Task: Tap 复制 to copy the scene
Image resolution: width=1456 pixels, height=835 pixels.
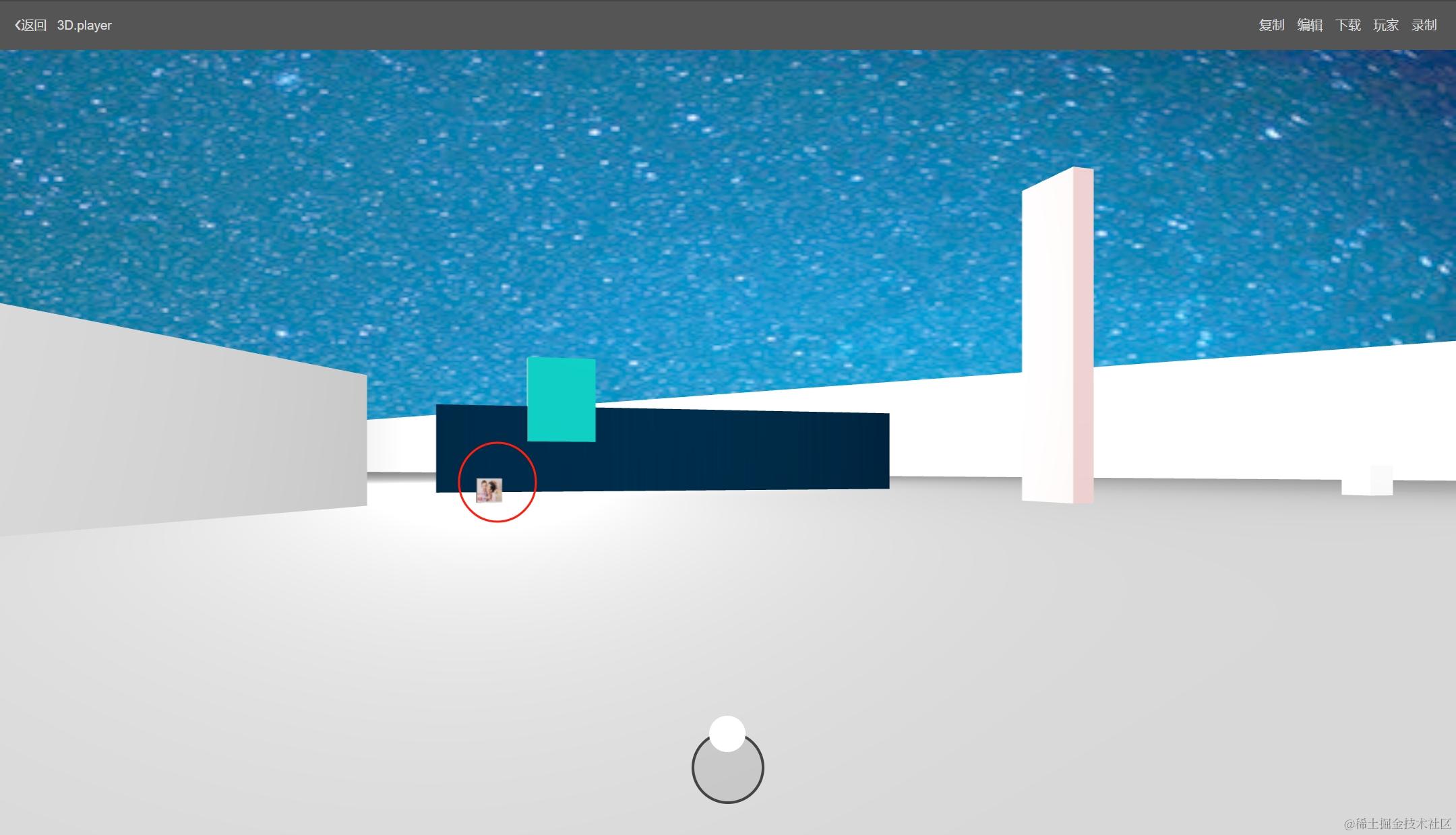Action: (1271, 25)
